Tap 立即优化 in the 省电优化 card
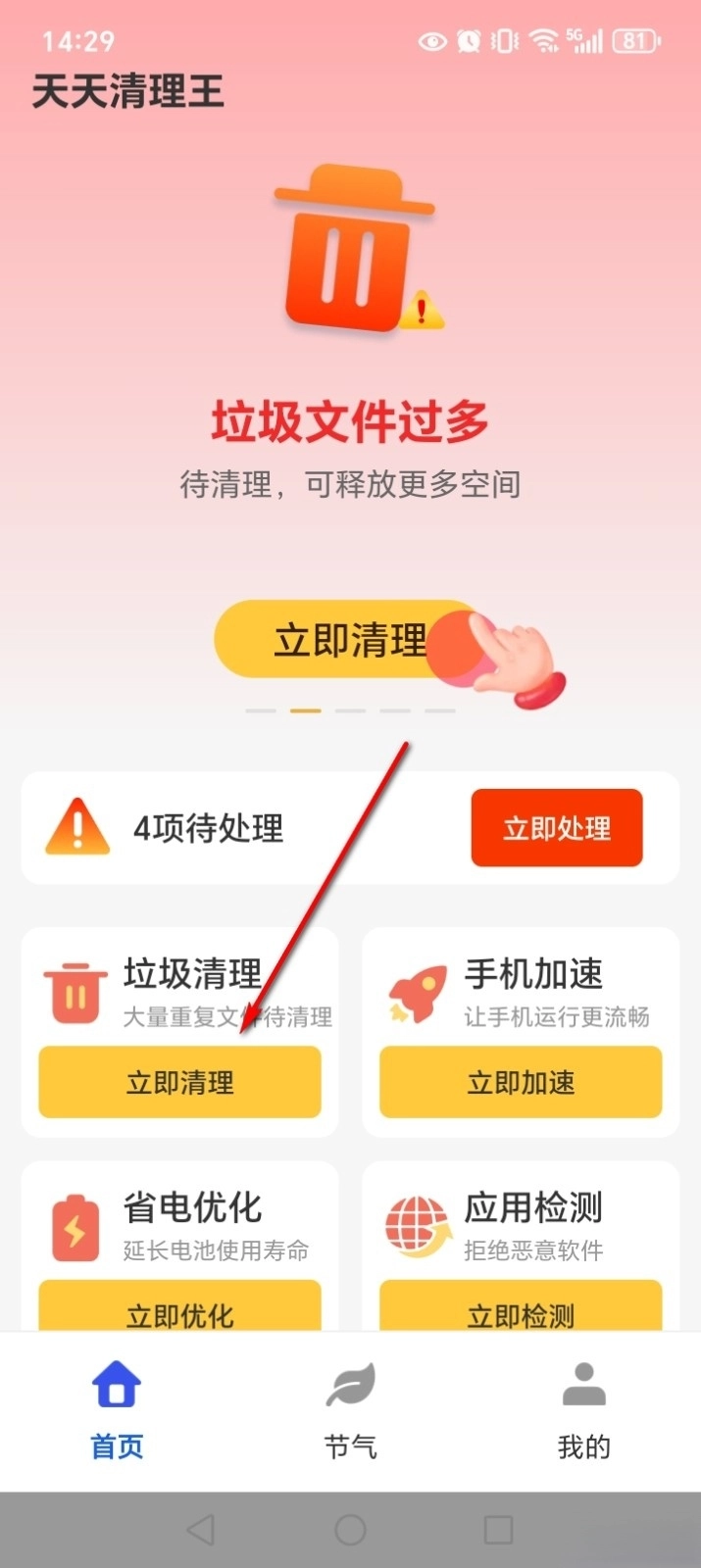 pyautogui.click(x=179, y=1309)
